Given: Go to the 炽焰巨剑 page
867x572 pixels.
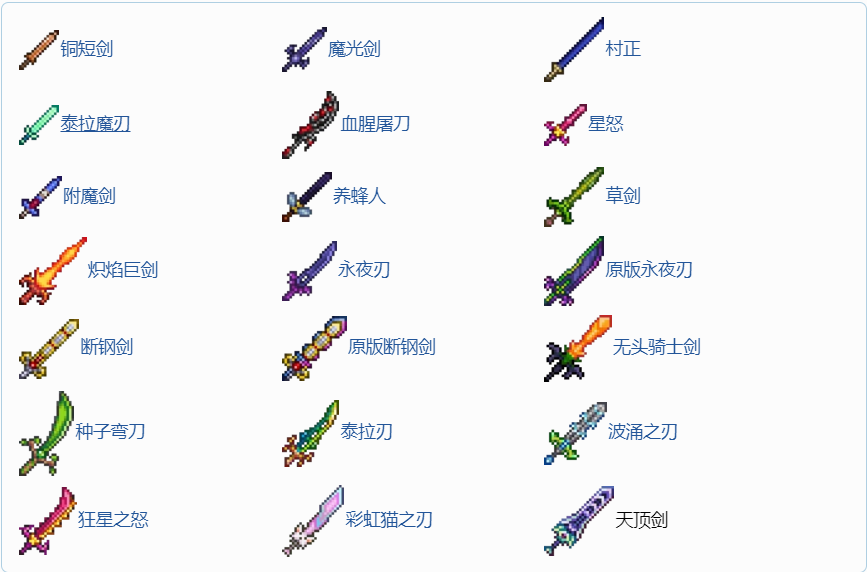Looking at the screenshot, I should [x=122, y=269].
